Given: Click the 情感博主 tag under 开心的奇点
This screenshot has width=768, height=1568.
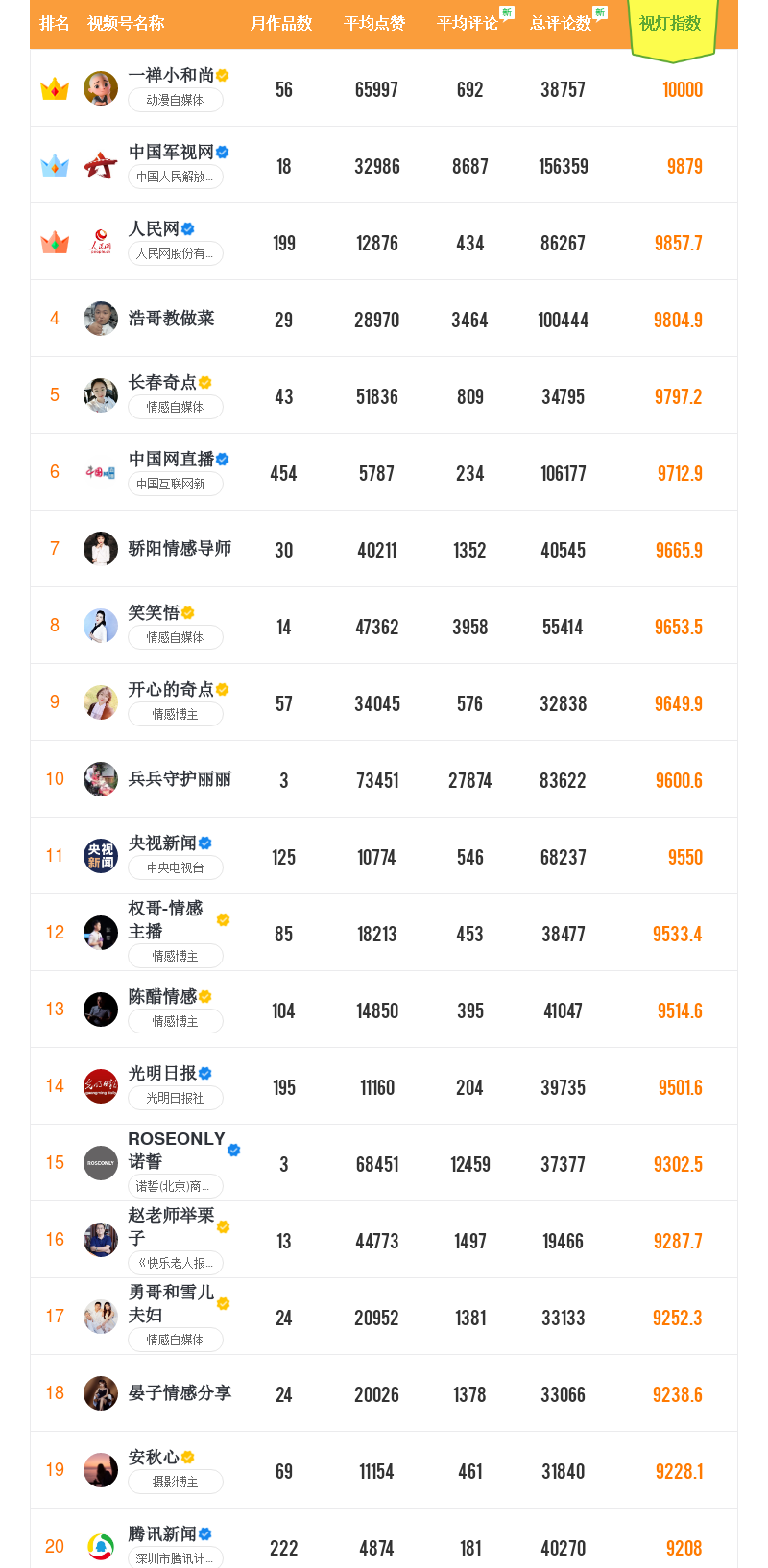Looking at the screenshot, I should (176, 714).
